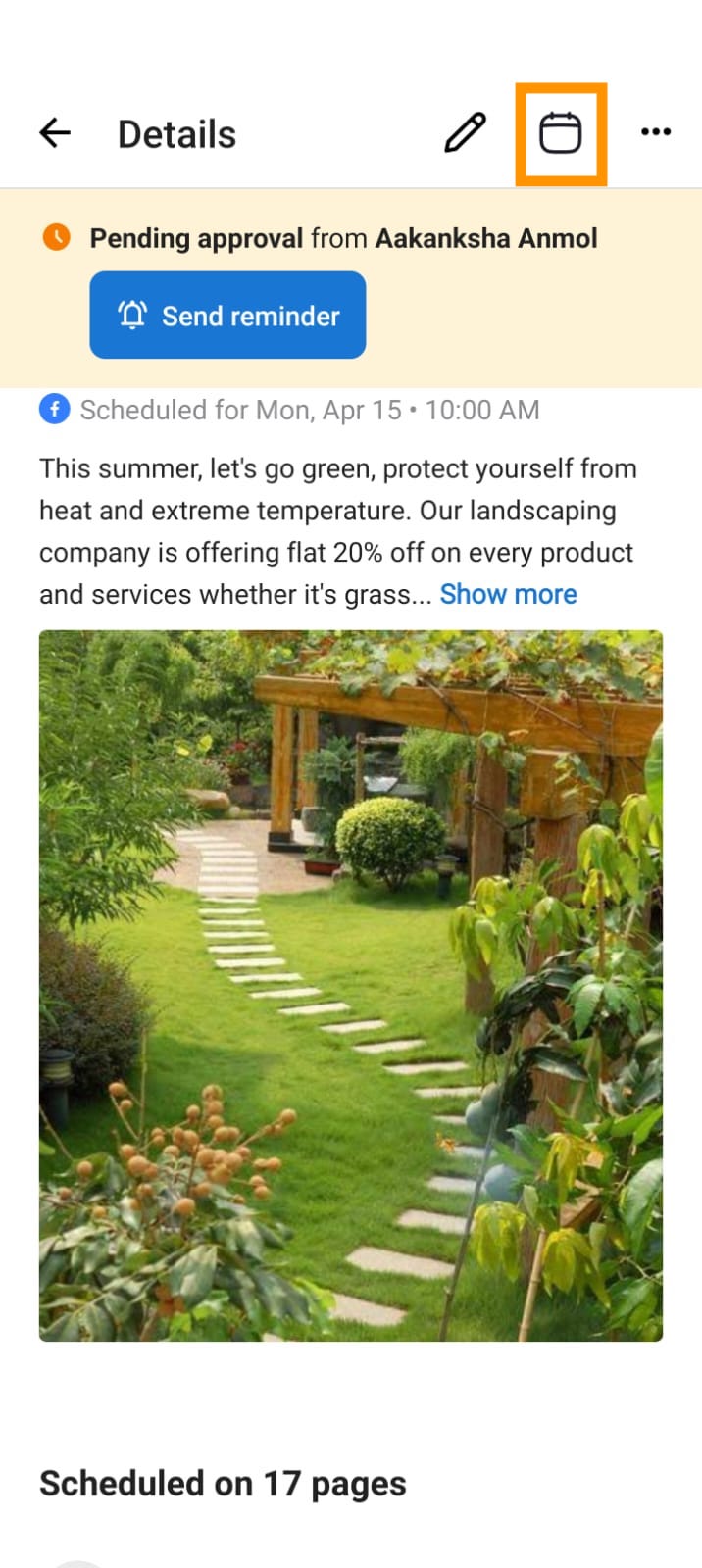The image size is (702, 1568).
Task: Open the garden post image
Action: tap(351, 985)
